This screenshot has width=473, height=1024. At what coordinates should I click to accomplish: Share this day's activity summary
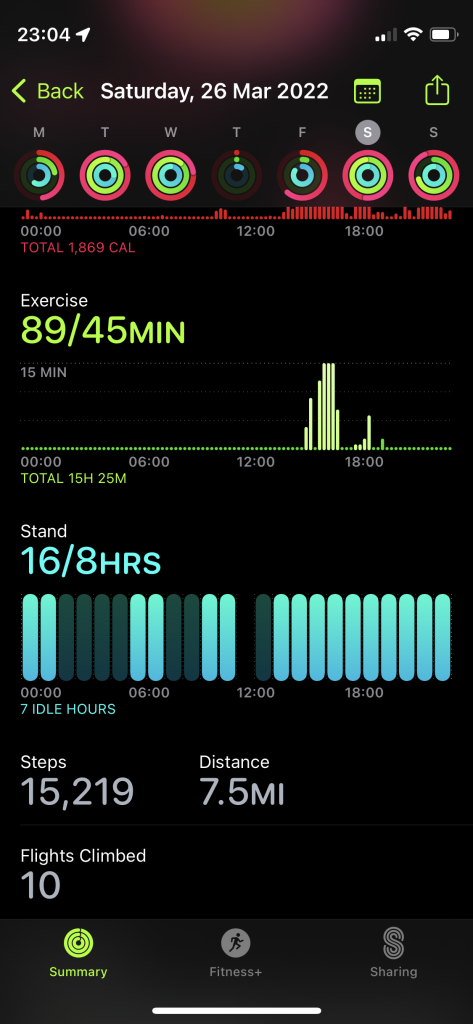point(437,90)
